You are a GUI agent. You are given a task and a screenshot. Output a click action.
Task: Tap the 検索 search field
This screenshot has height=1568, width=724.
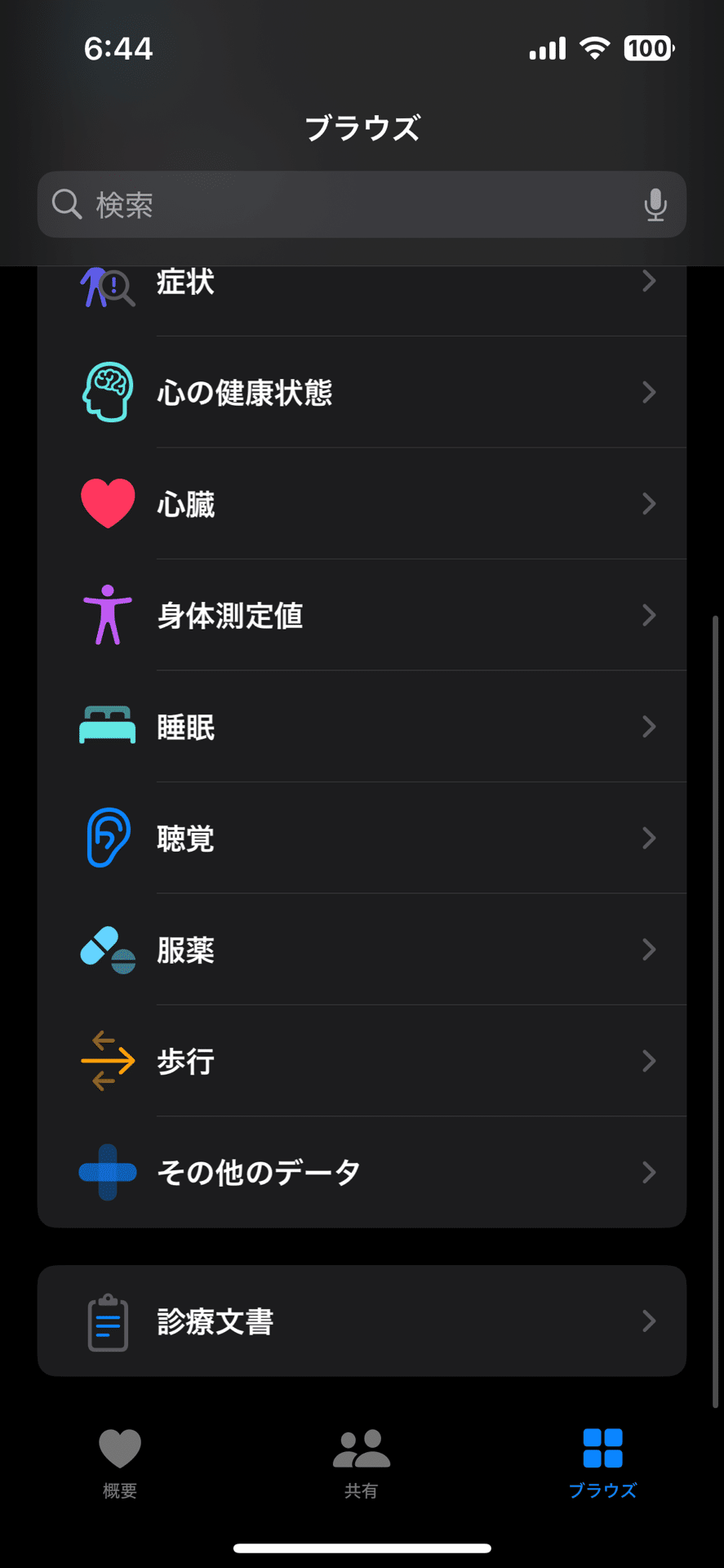point(362,204)
